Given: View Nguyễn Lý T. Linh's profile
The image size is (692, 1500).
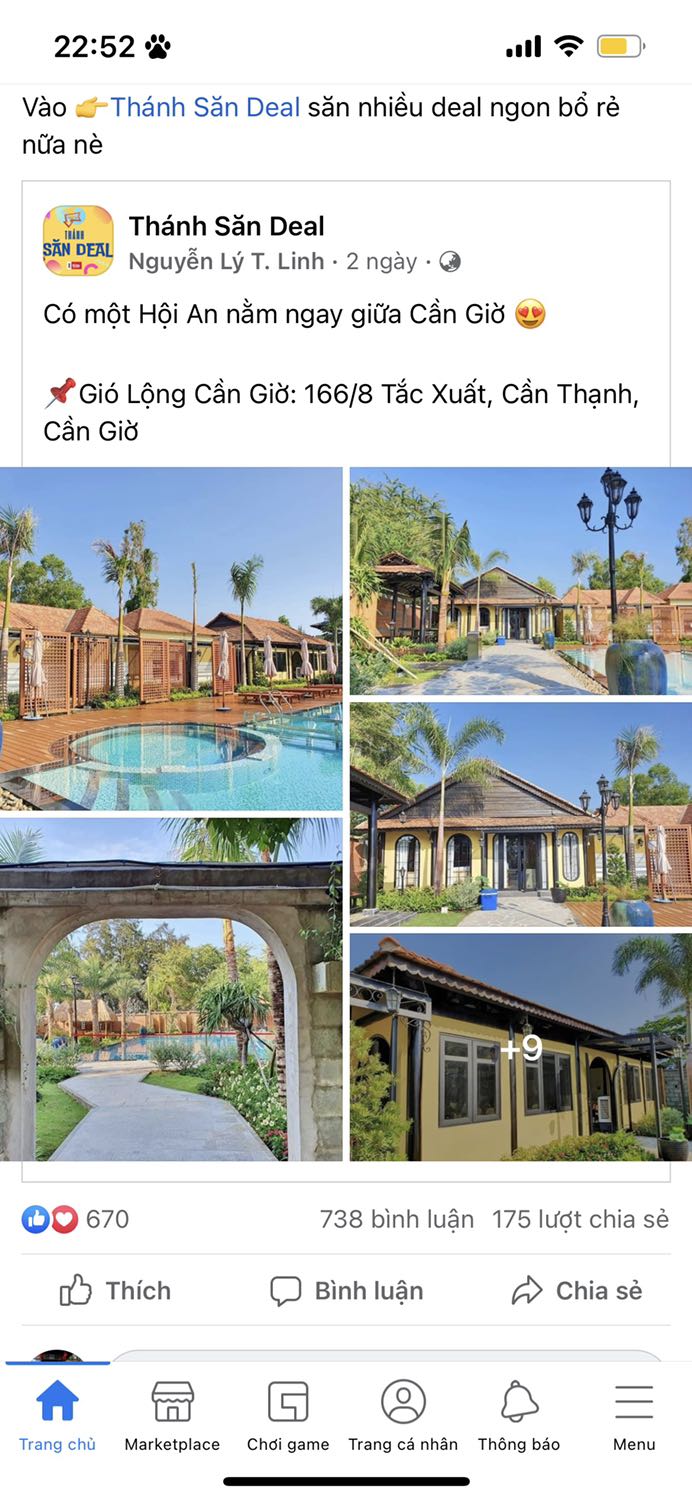Looking at the screenshot, I should pos(227,262).
